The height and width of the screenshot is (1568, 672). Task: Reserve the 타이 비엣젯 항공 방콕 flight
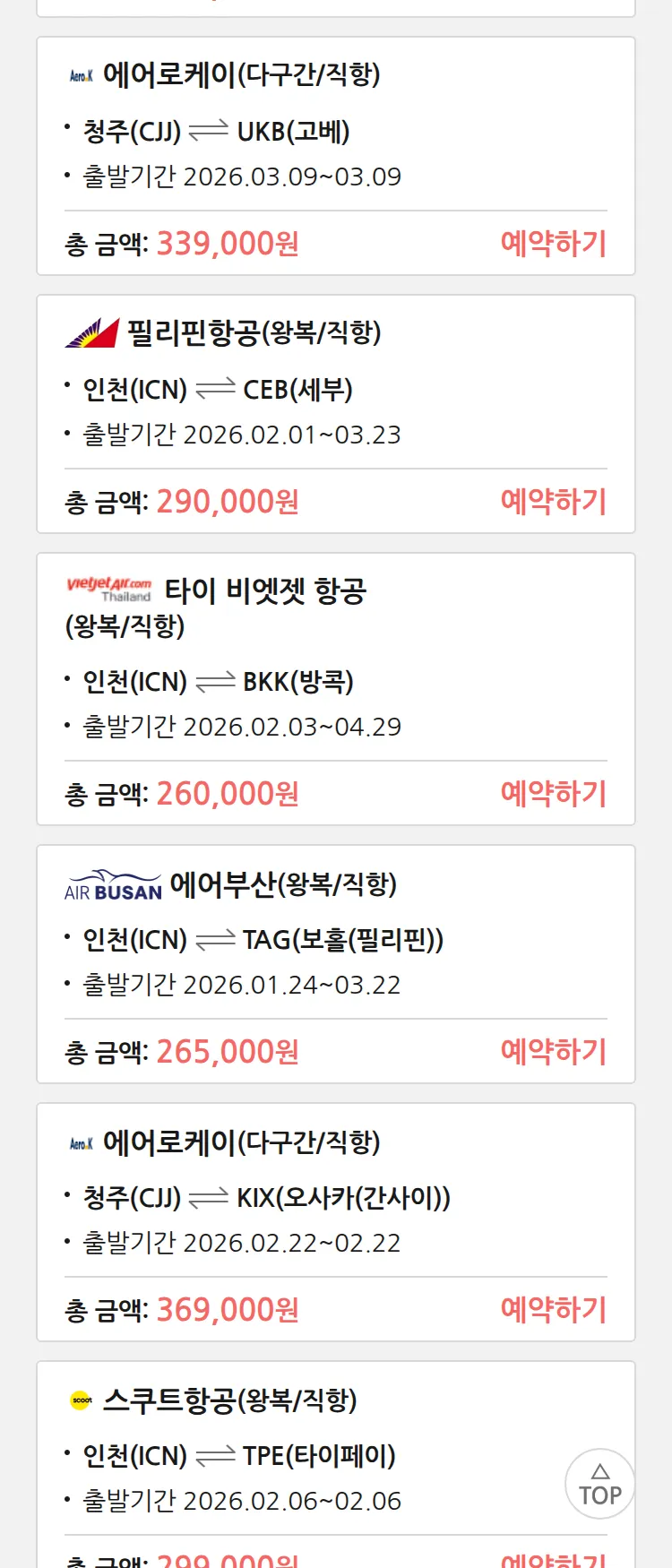(553, 794)
